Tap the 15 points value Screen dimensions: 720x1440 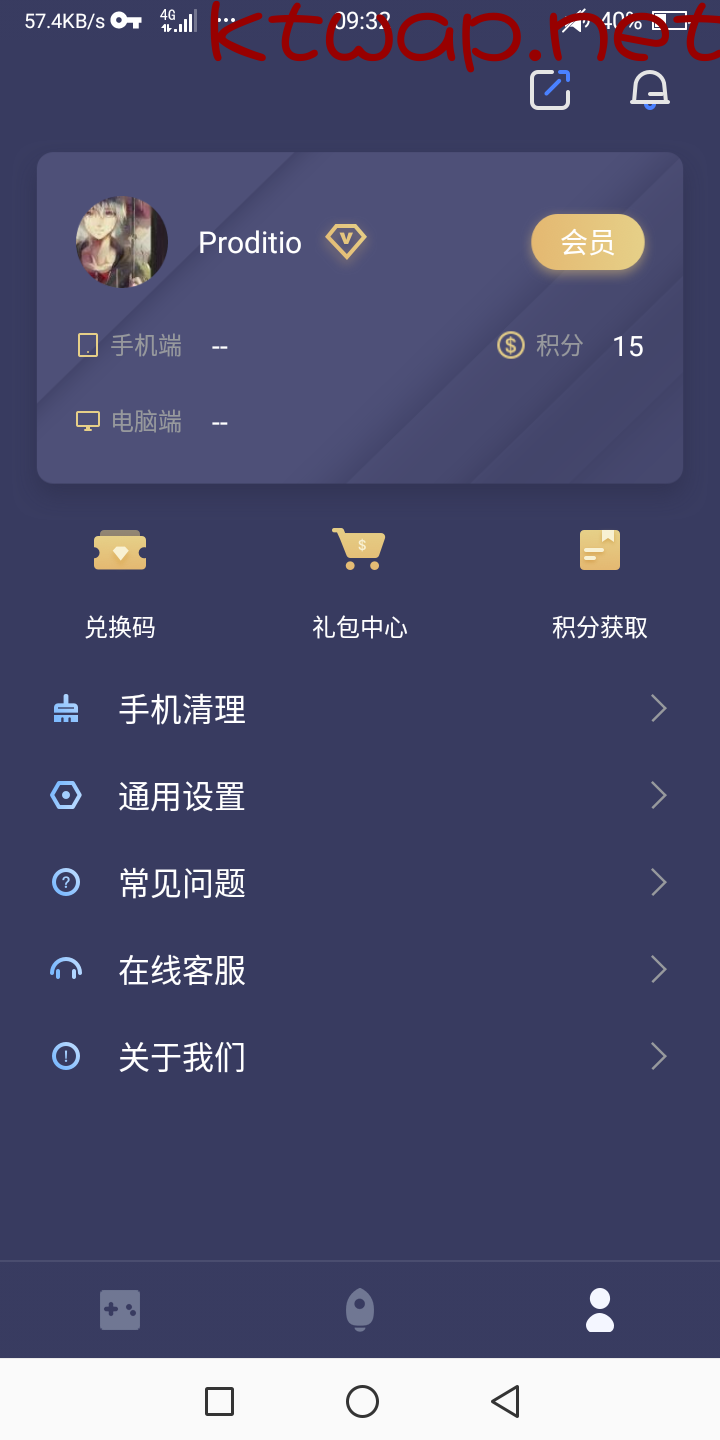pyautogui.click(x=628, y=346)
